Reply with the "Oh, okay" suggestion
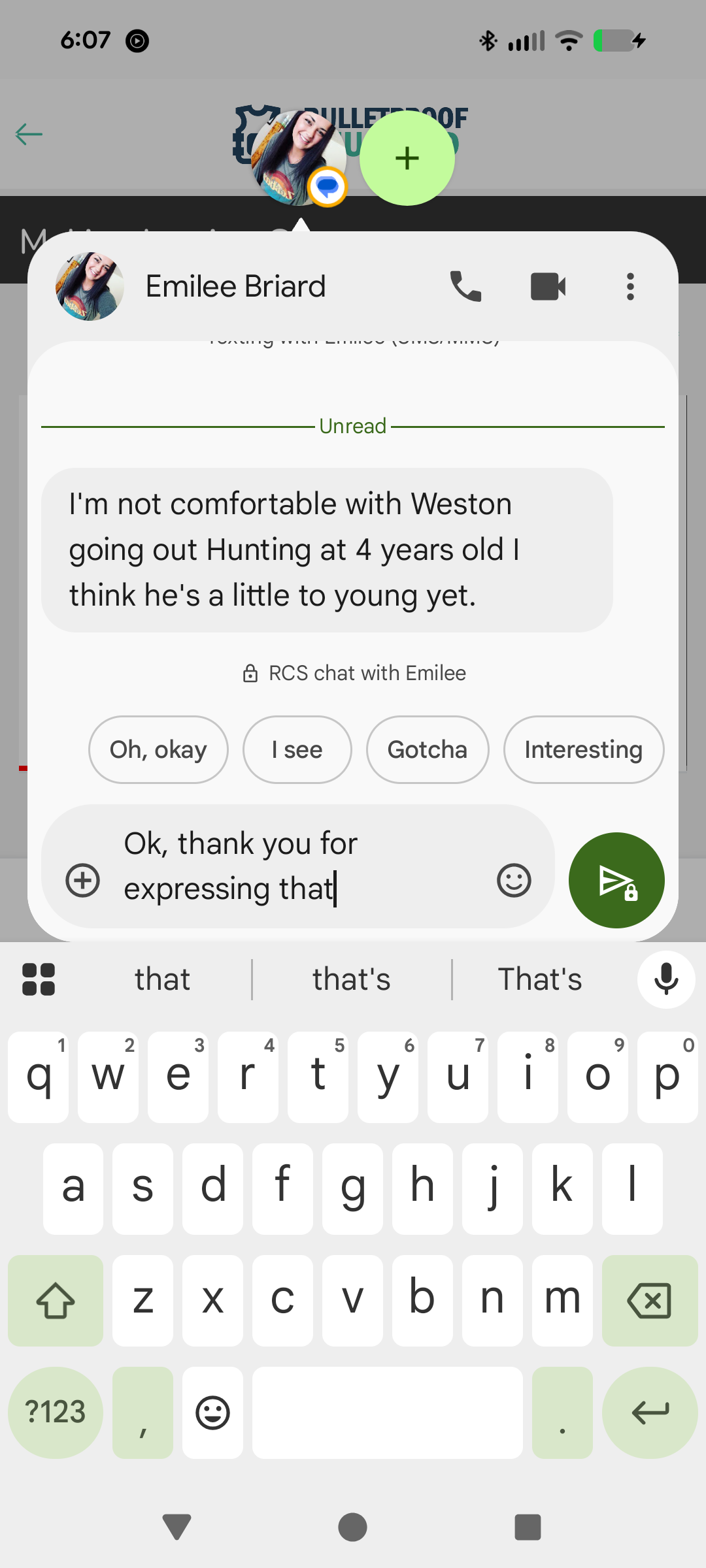The width and height of the screenshot is (706, 1568). tap(158, 749)
